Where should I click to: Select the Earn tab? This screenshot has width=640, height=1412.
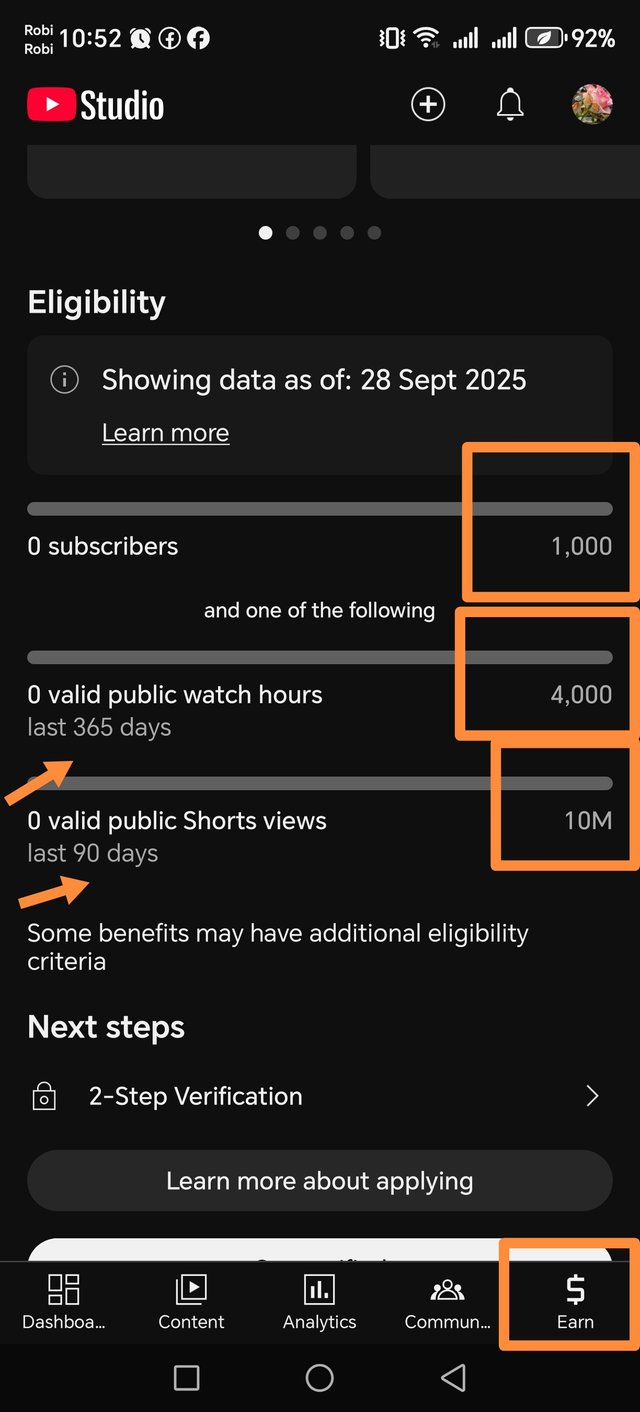coord(575,1302)
